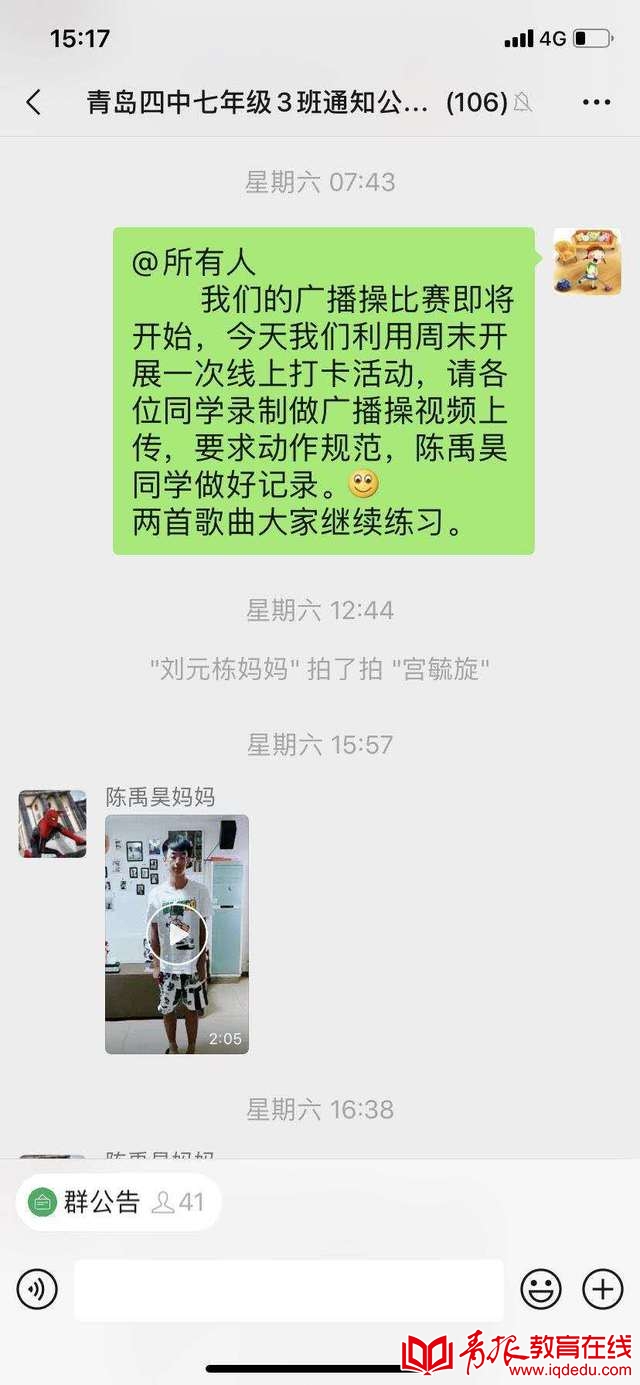Tap the sender's cartoon avatar beside the green message
Image resolution: width=640 pixels, height=1385 pixels.
coord(587,261)
